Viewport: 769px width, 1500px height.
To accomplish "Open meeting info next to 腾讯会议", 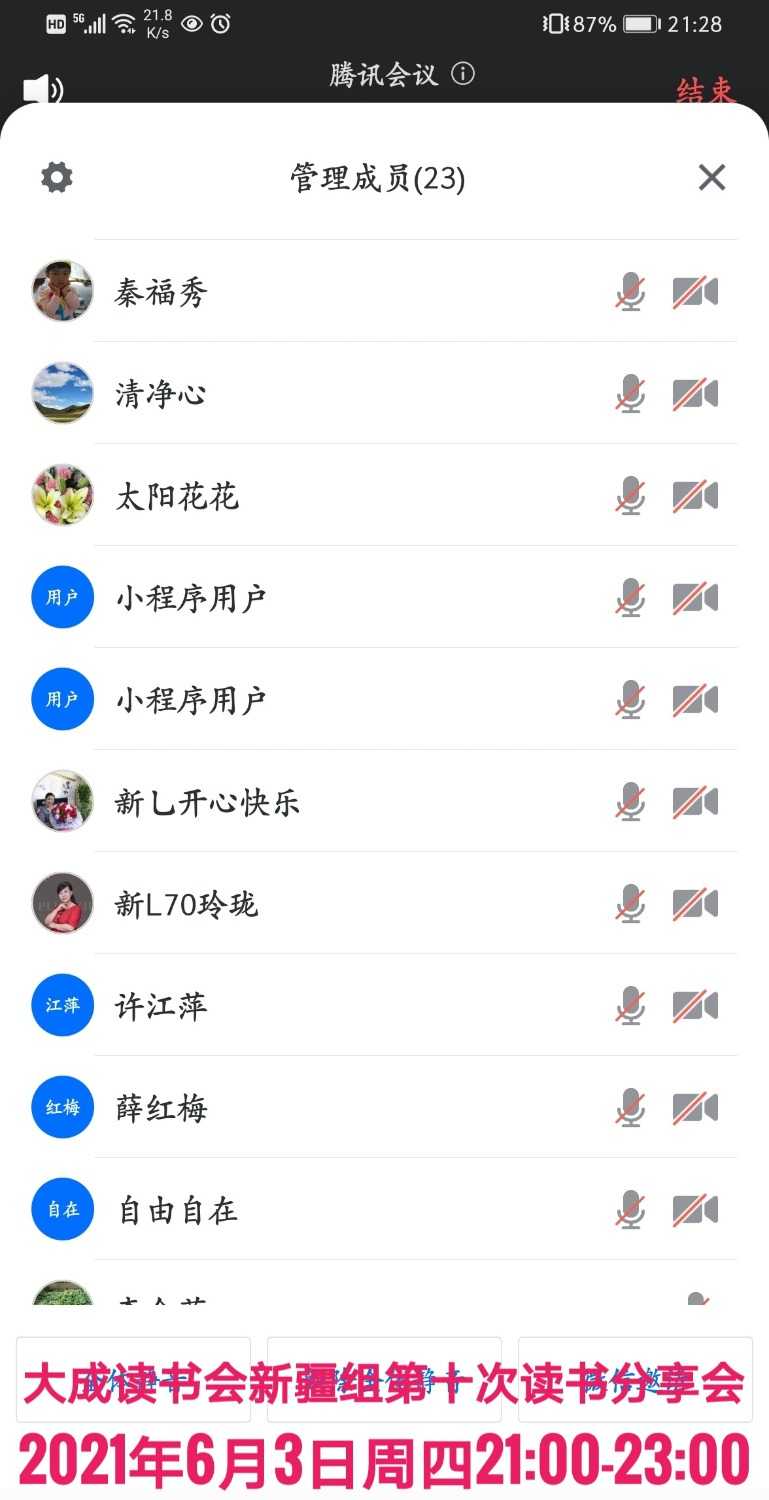I will coord(462,74).
